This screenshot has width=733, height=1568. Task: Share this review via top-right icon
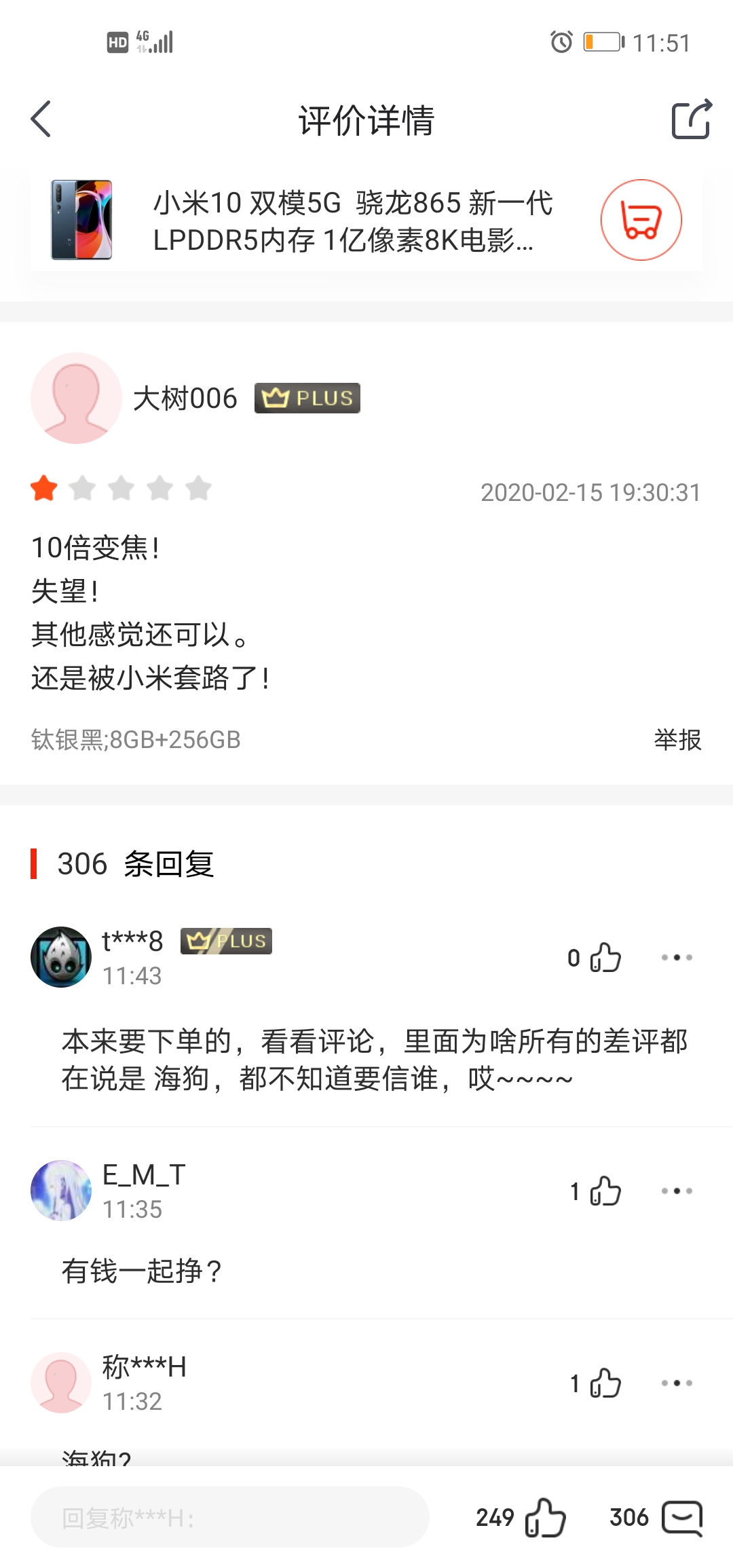point(692,119)
